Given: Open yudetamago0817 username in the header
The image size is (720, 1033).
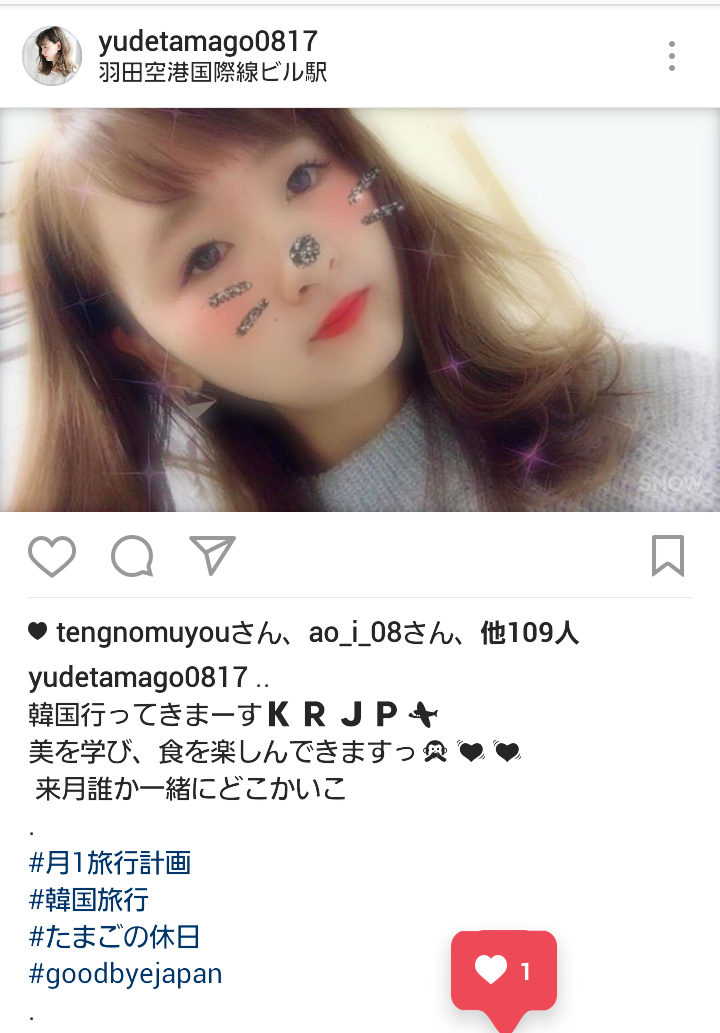Looking at the screenshot, I should pyautogui.click(x=208, y=41).
